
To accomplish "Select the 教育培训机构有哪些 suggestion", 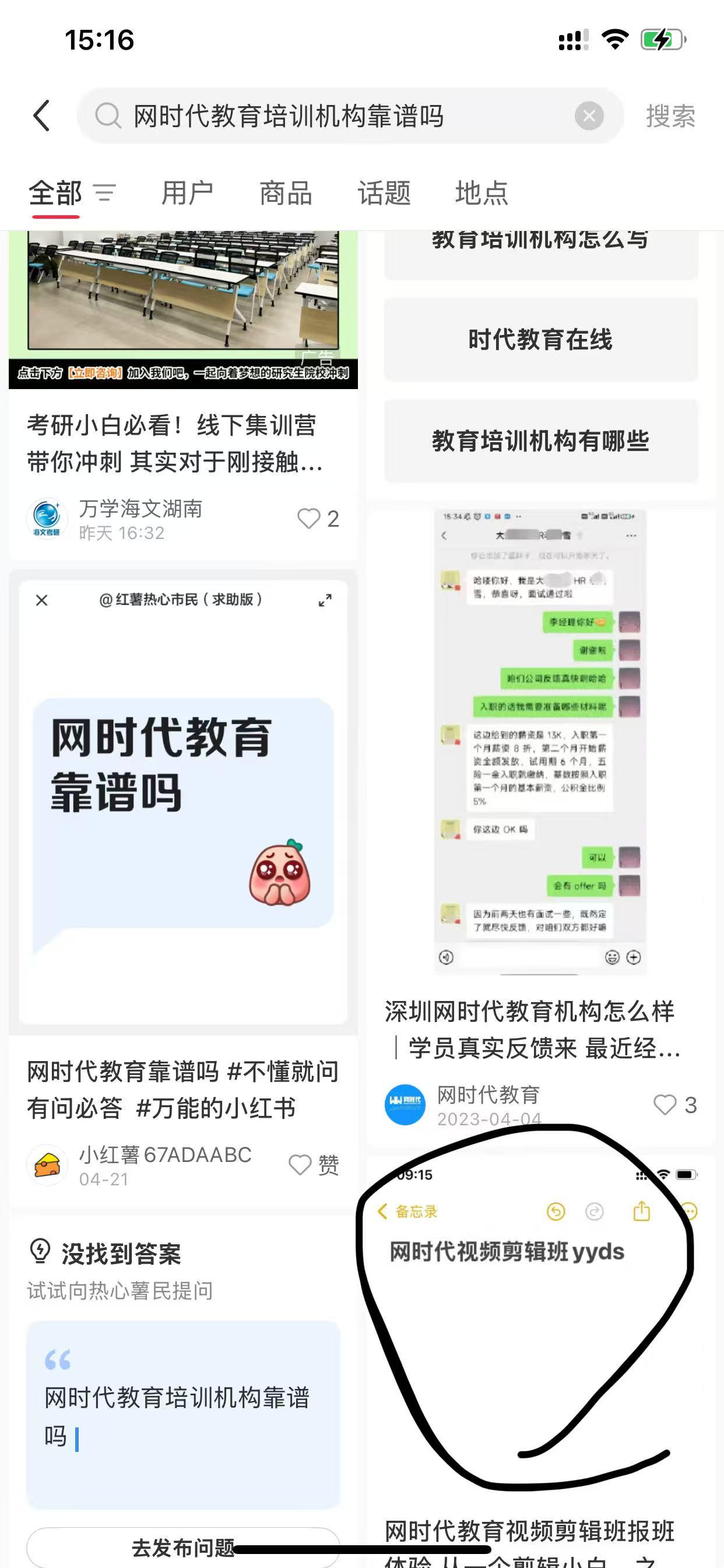I will click(x=540, y=440).
